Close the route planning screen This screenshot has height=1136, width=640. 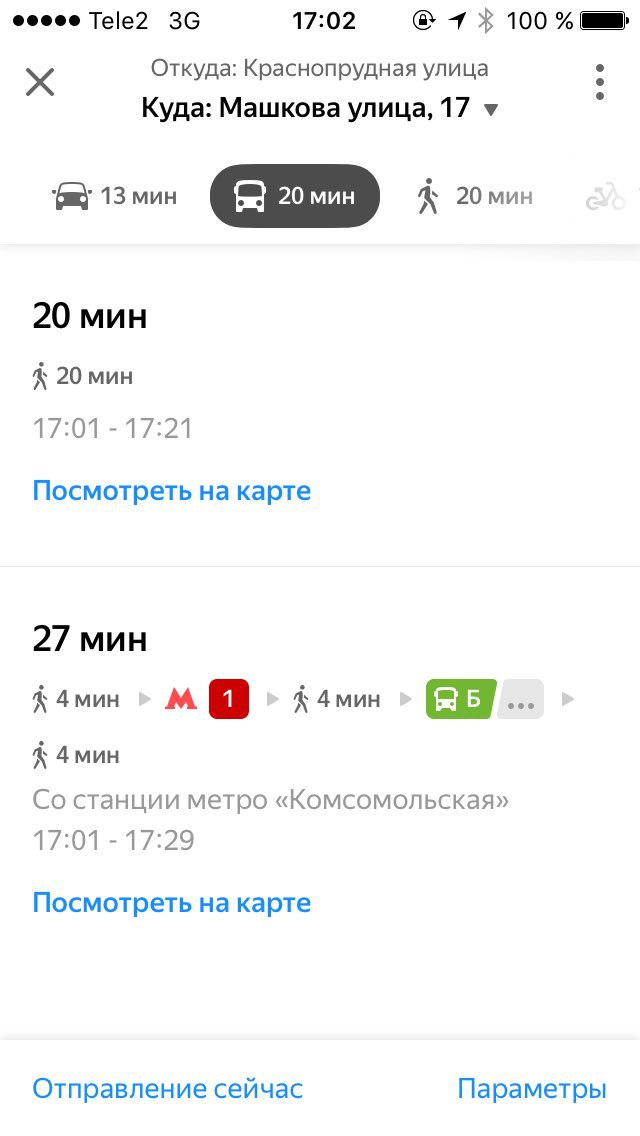tap(40, 82)
